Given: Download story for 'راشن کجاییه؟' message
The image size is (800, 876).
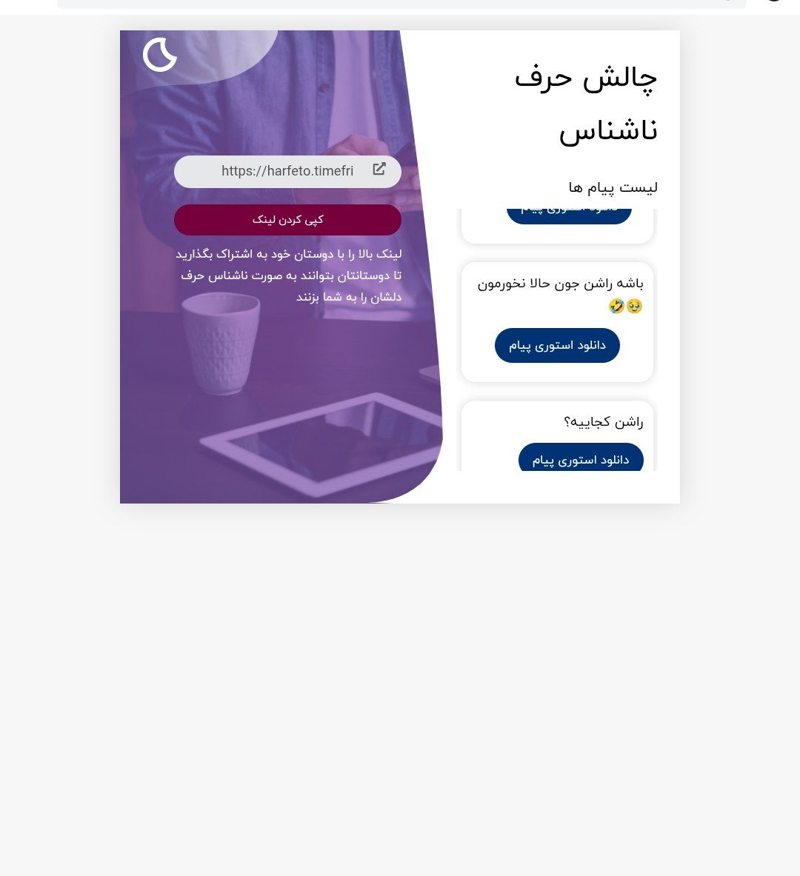Looking at the screenshot, I should point(580,459).
